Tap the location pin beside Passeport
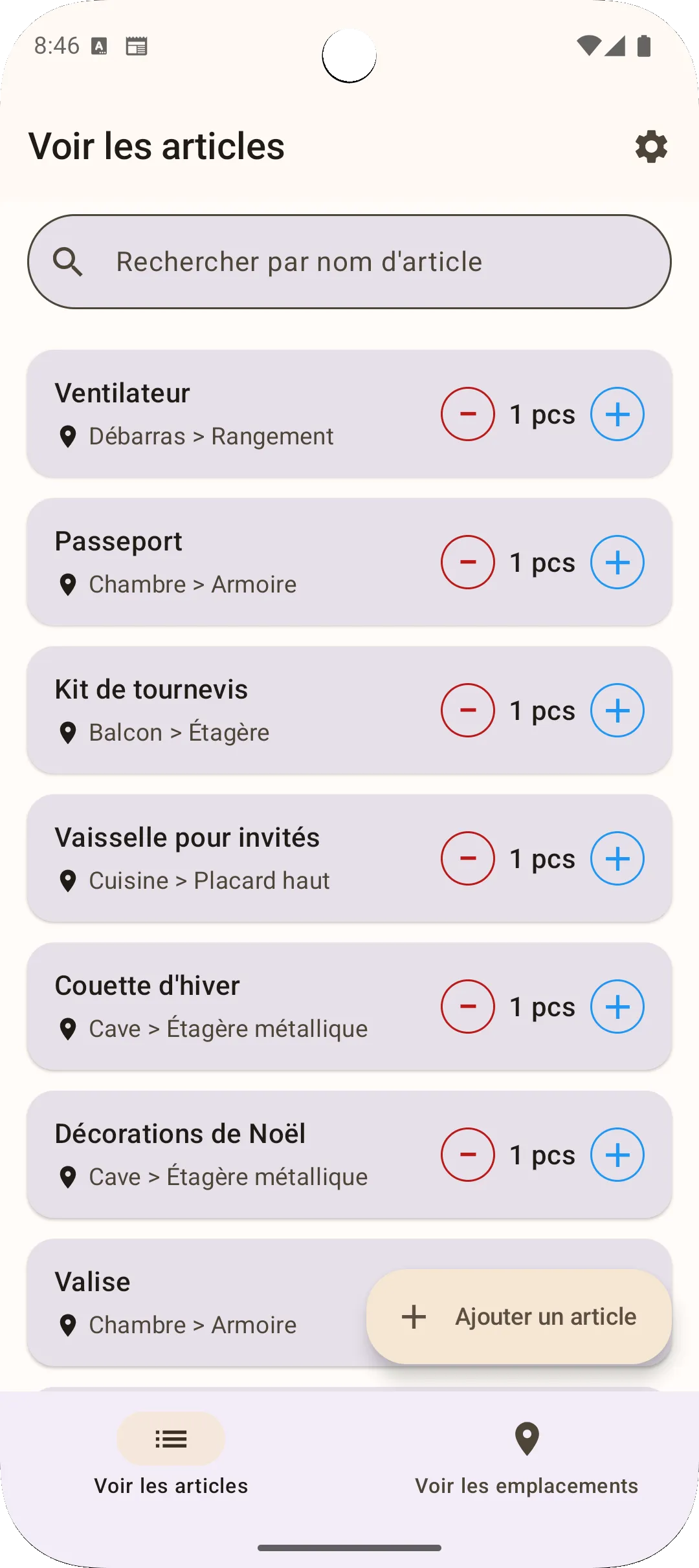This screenshot has height=1568, width=699. point(69,583)
